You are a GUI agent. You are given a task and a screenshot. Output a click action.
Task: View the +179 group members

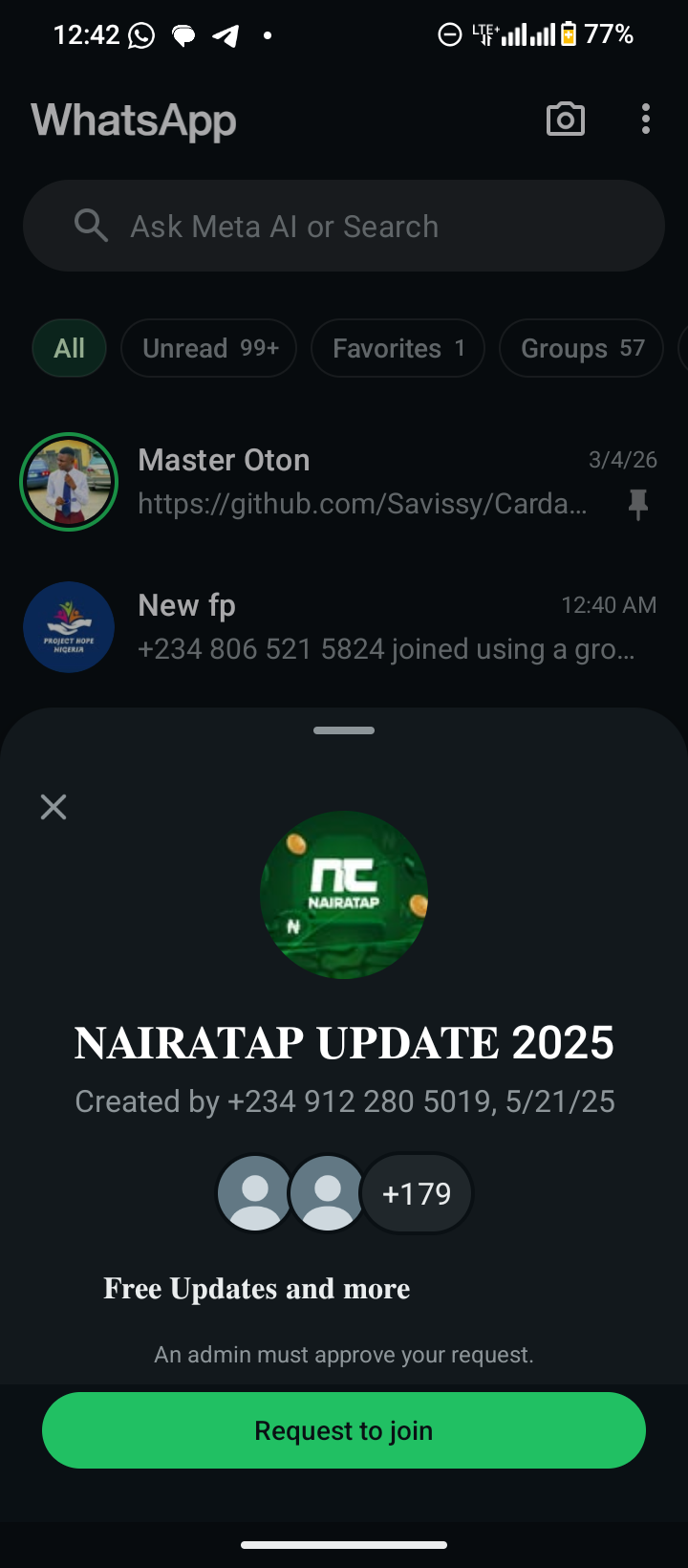(417, 1193)
